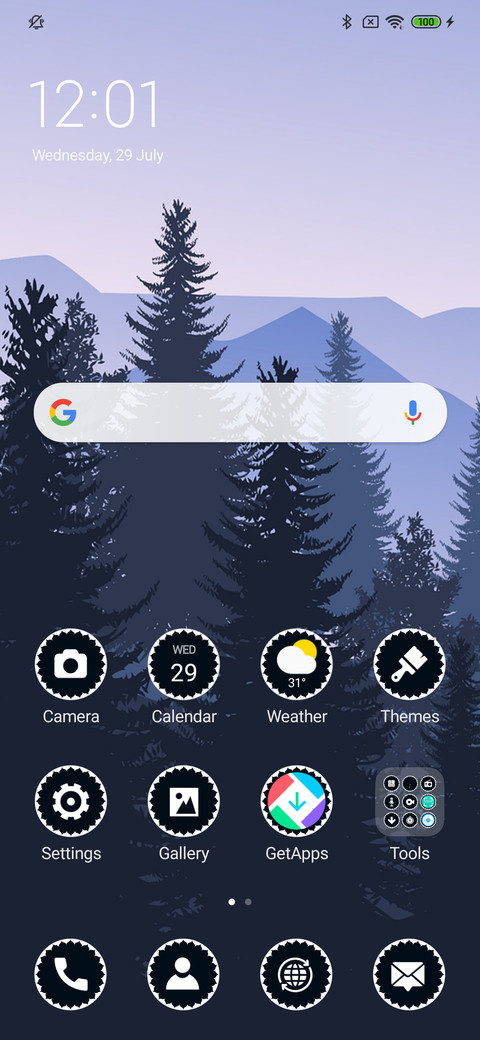480x1040 pixels.
Task: Open Settings
Action: (x=71, y=801)
